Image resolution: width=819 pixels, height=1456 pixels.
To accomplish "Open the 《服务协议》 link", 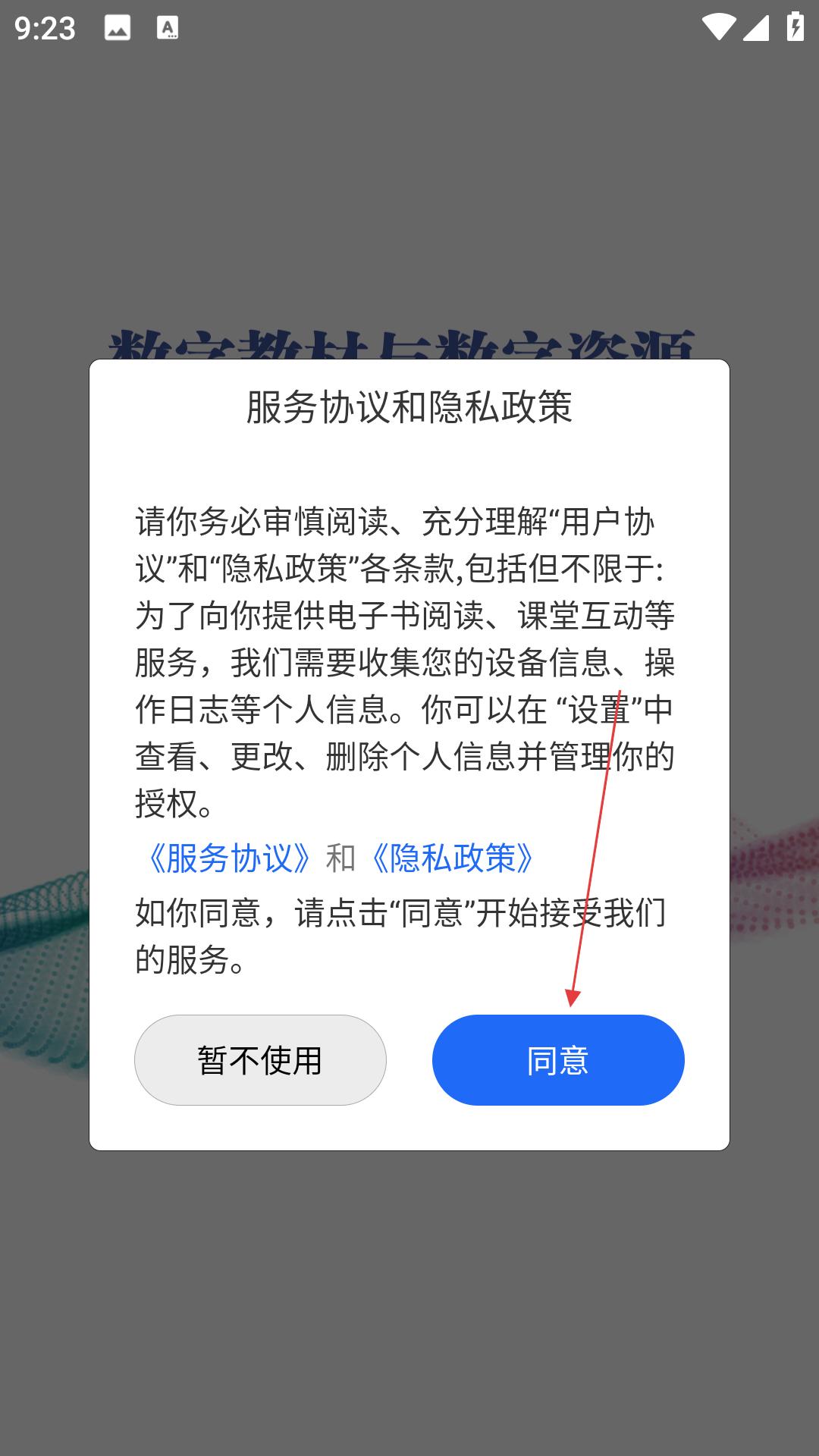I will click(x=229, y=858).
